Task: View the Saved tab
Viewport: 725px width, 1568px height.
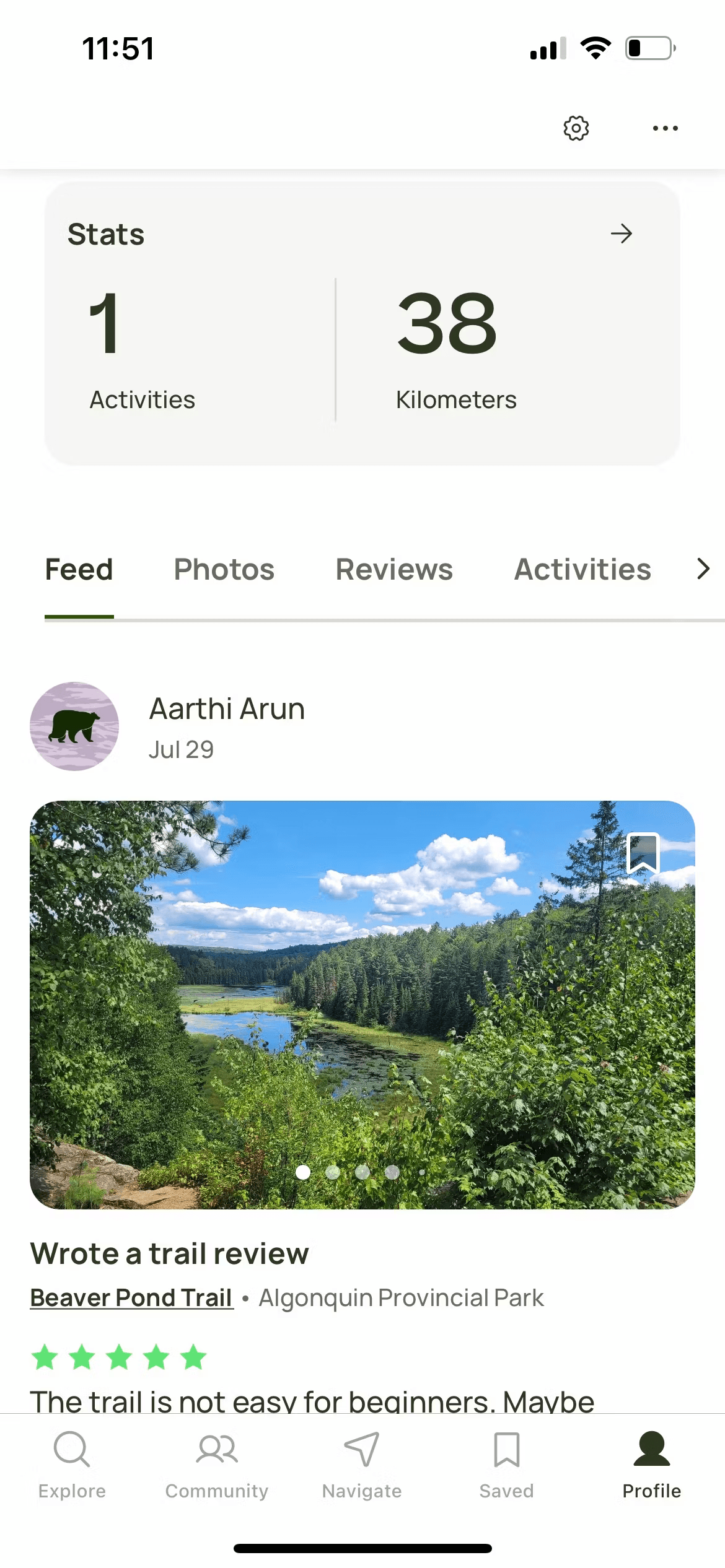Action: pyautogui.click(x=506, y=1465)
